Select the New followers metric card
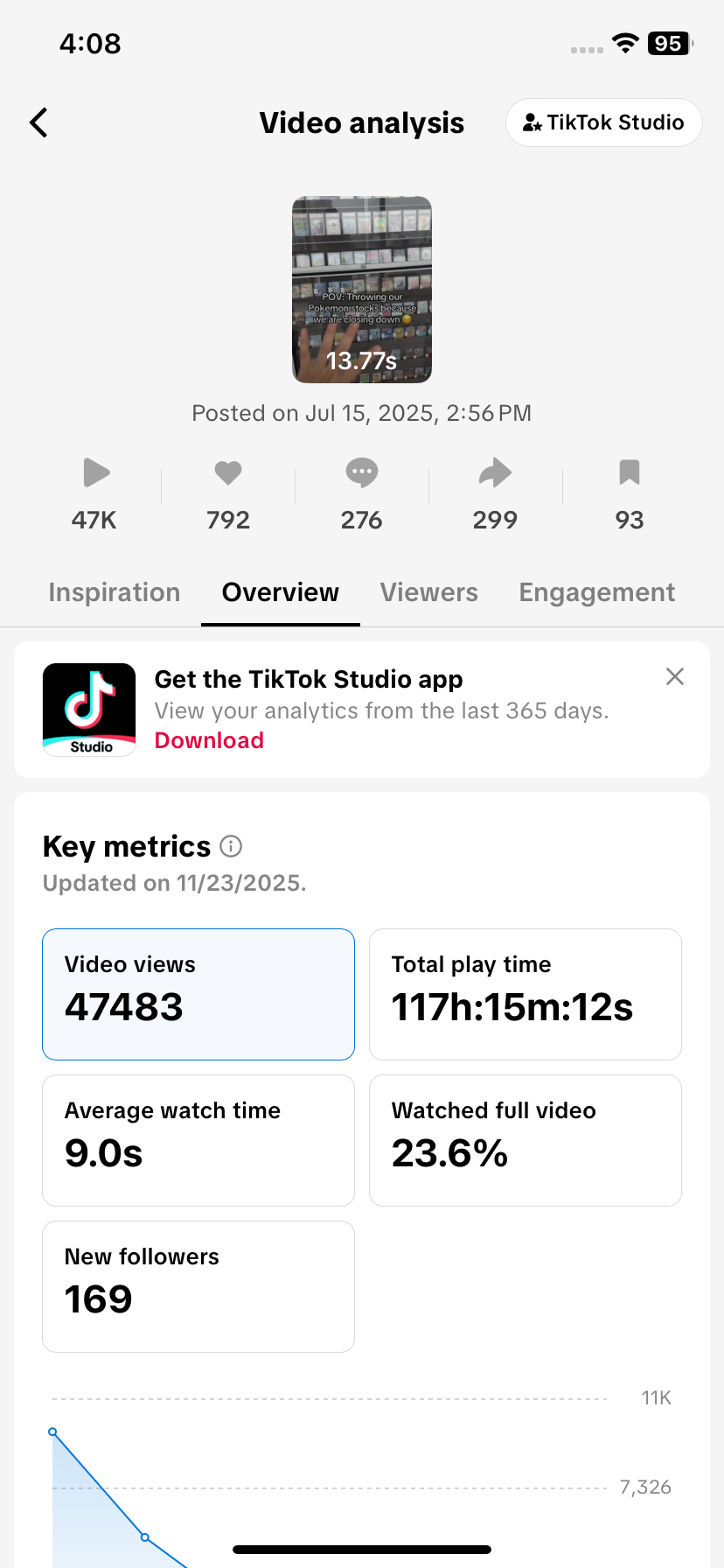This screenshot has width=724, height=1568. (x=198, y=1286)
